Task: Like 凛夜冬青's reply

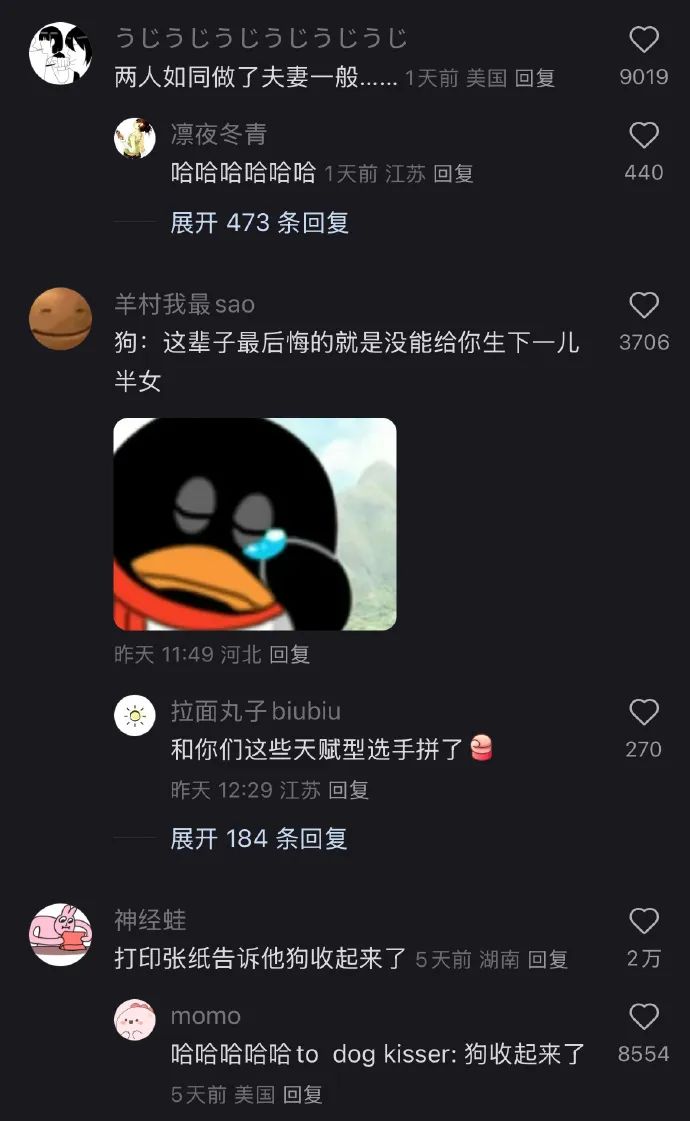Action: pos(644,135)
